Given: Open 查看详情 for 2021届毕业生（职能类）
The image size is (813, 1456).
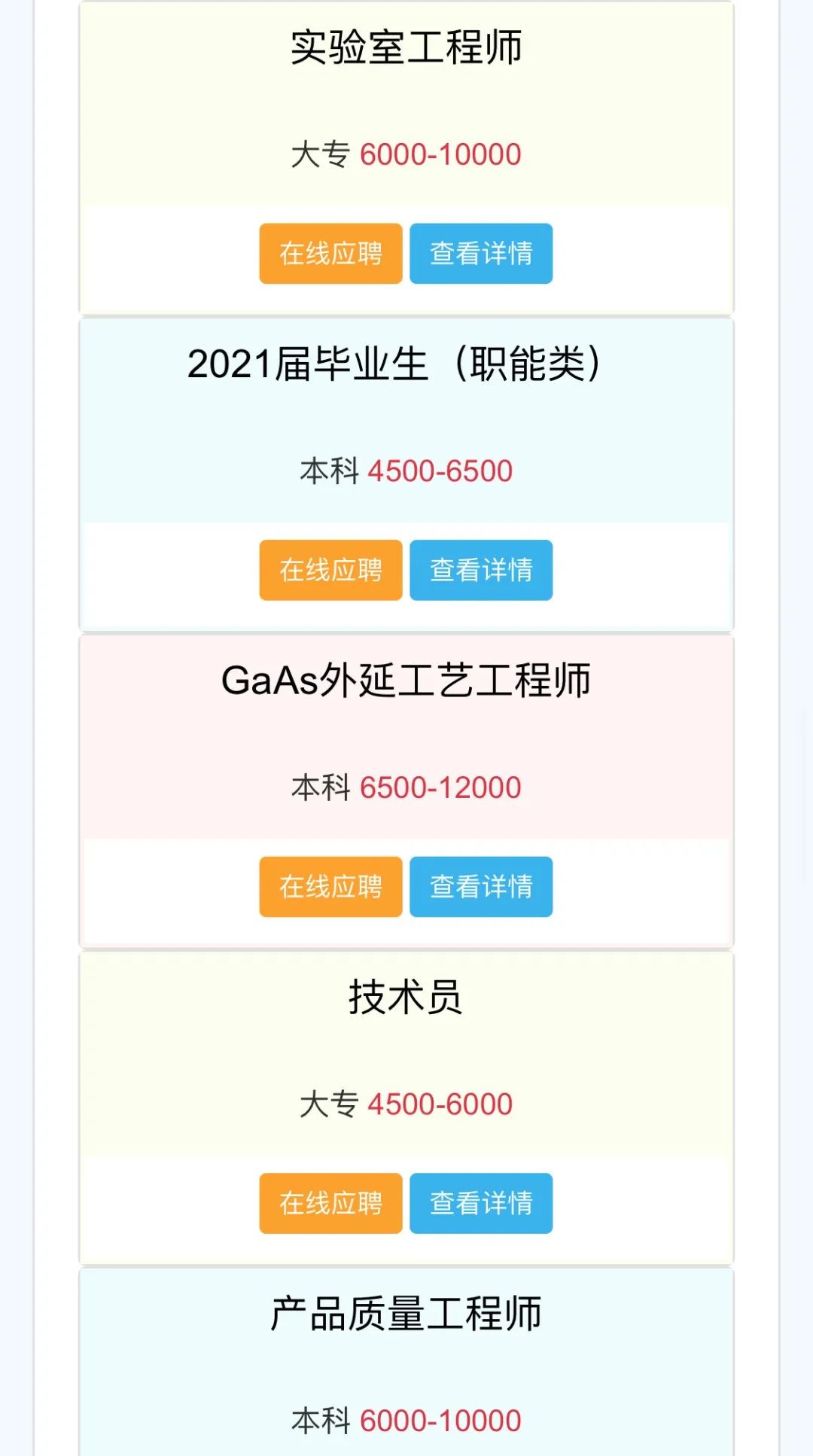Looking at the screenshot, I should tap(481, 570).
